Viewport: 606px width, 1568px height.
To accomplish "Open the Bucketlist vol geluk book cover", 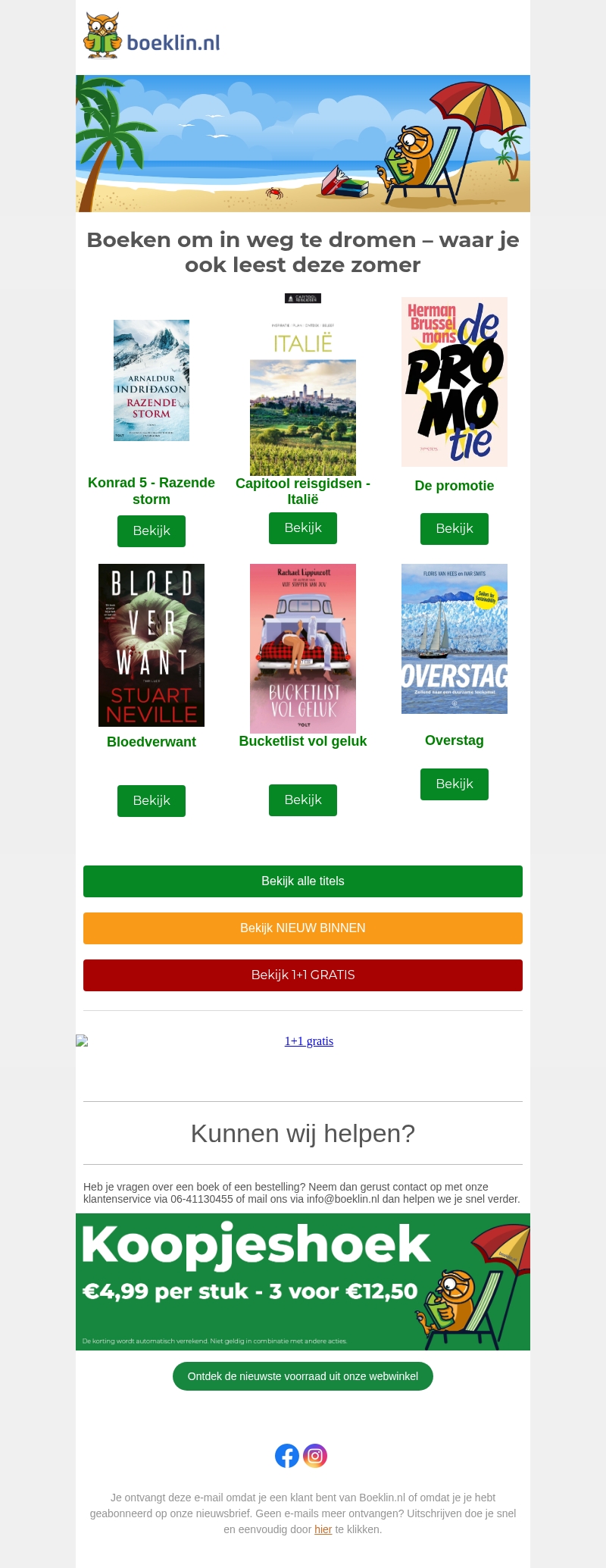I will tap(303, 648).
